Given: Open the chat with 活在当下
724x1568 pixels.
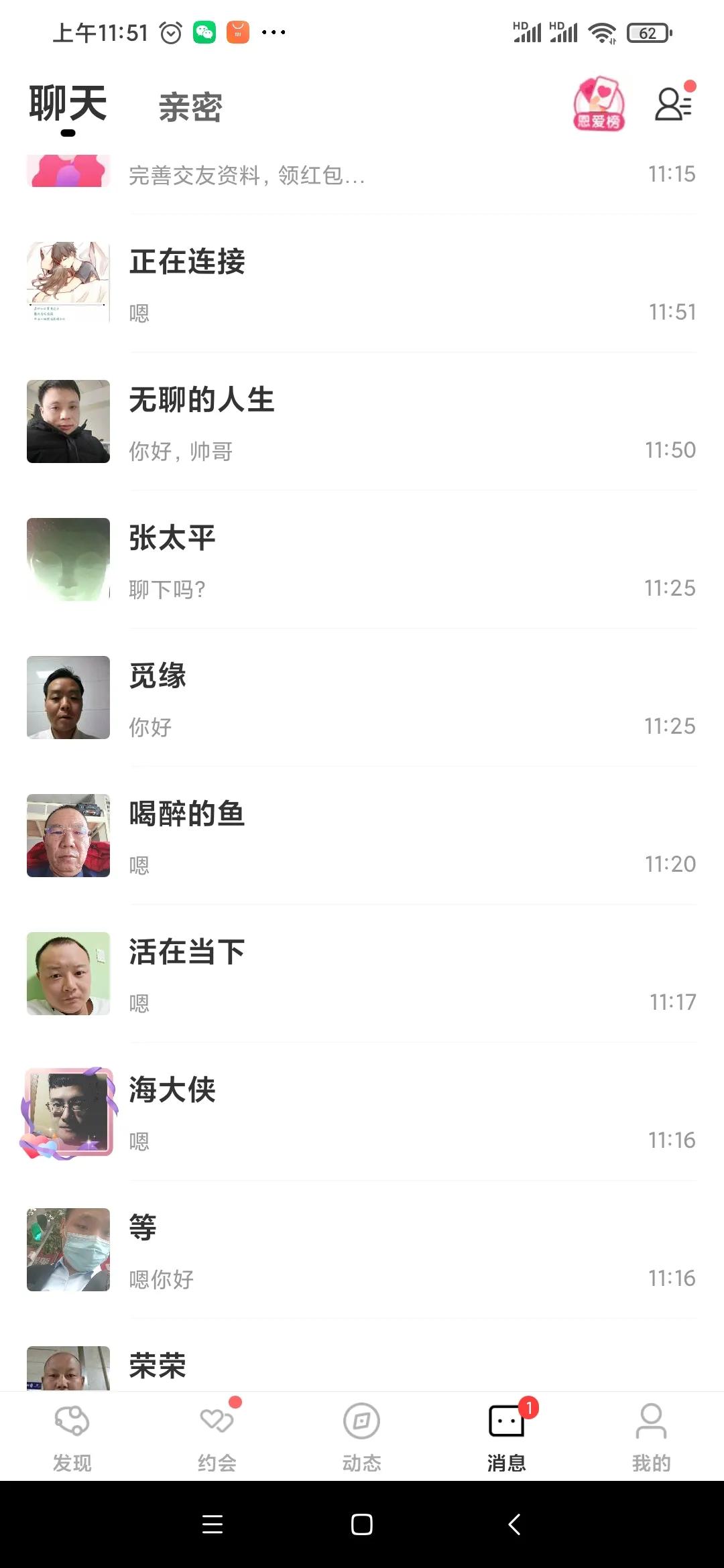Looking at the screenshot, I should coord(362,974).
